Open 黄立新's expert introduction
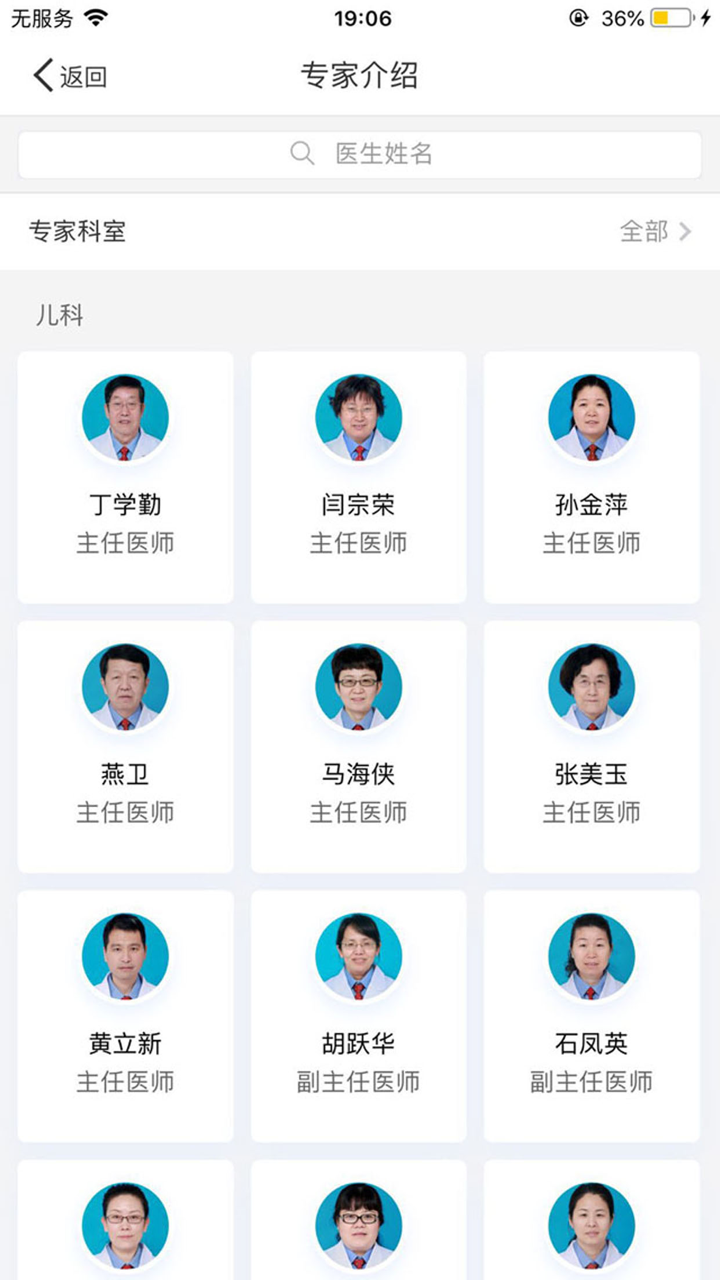The image size is (720, 1280). [x=125, y=1016]
